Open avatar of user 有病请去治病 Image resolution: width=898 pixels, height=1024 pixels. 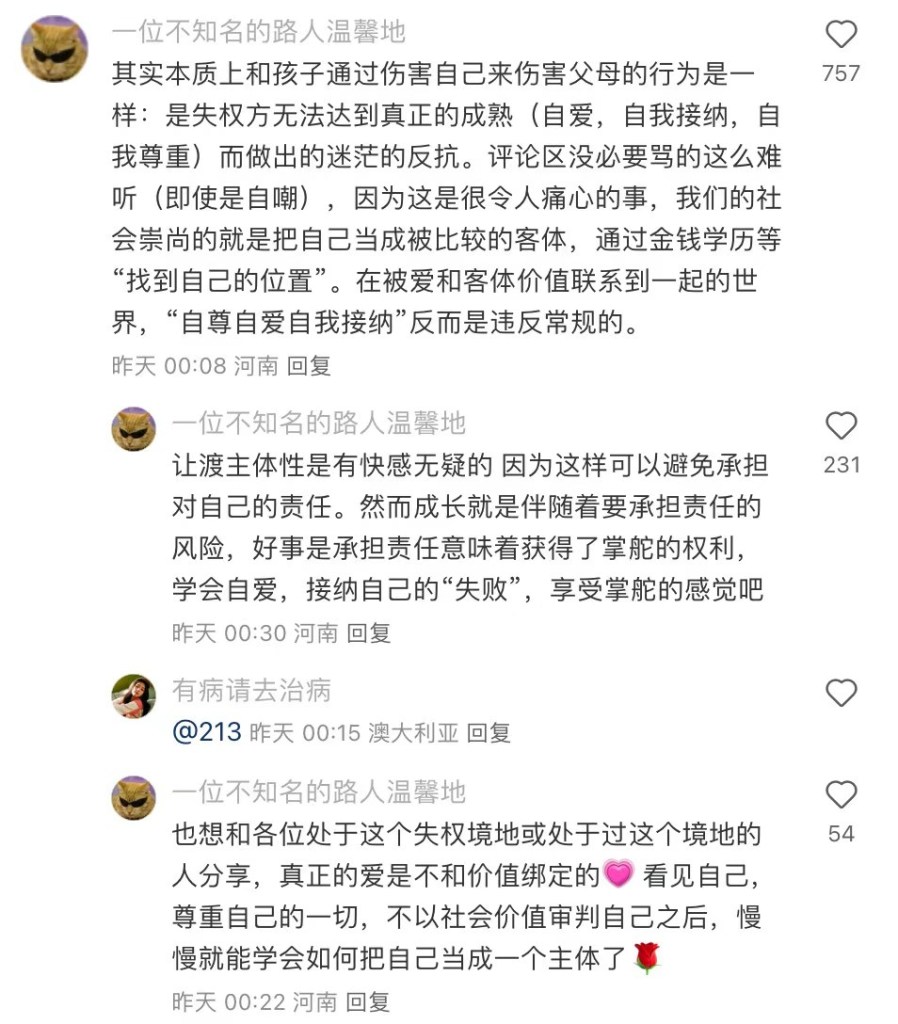pyautogui.click(x=133, y=696)
